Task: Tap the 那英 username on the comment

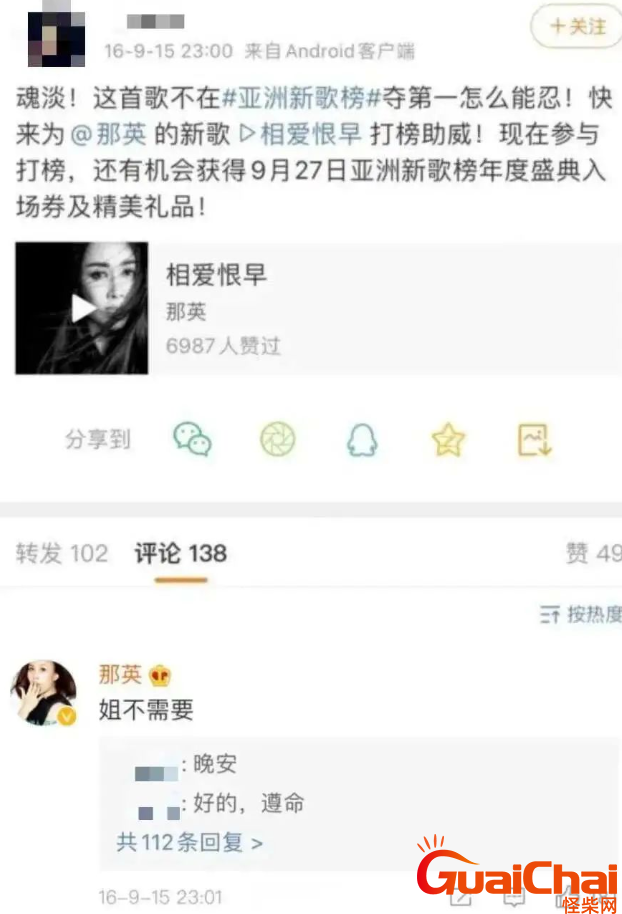Action: click(120, 674)
